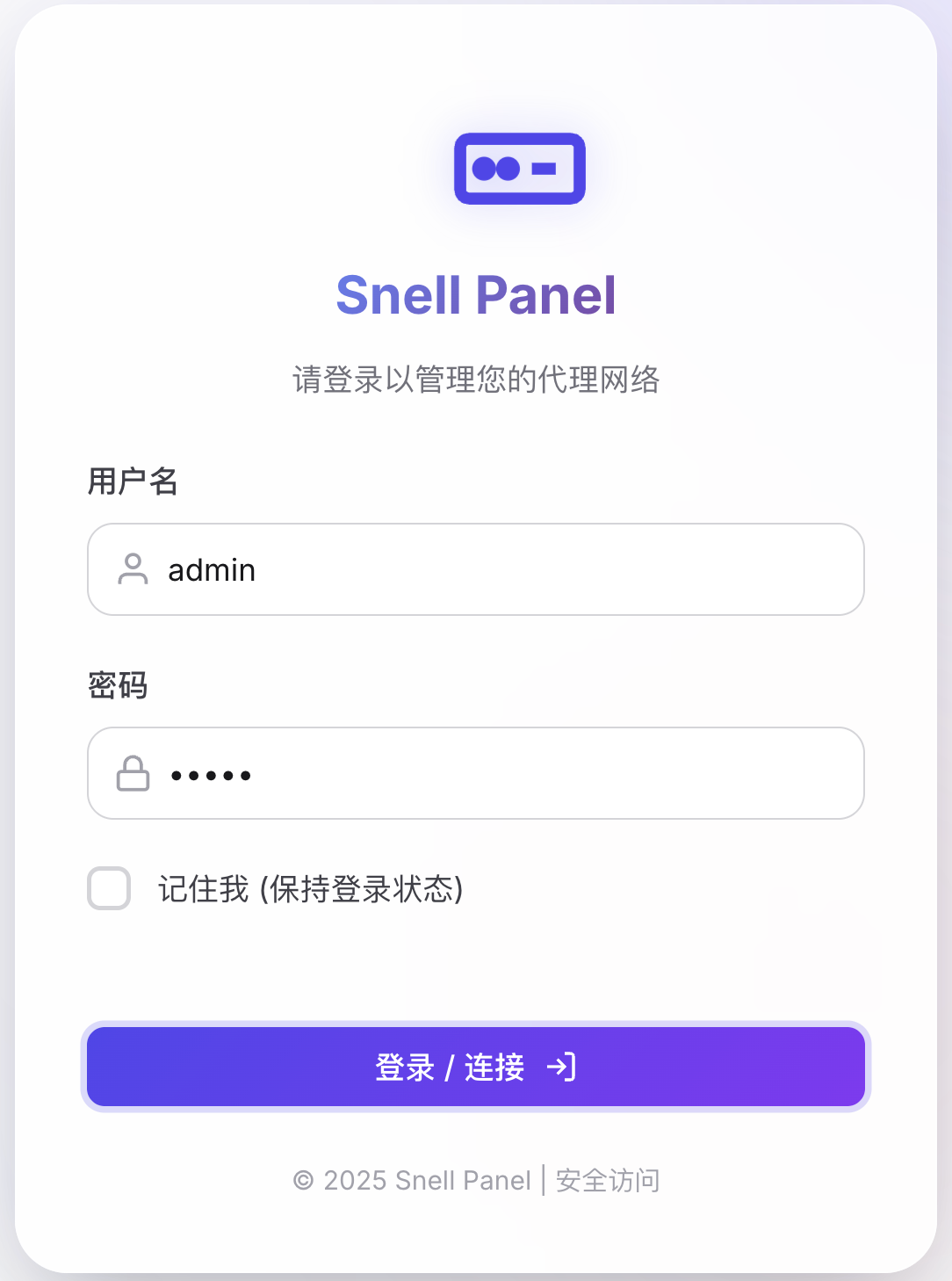Click the 登录 / 连接 button
952x1281 pixels.
coord(476,1067)
